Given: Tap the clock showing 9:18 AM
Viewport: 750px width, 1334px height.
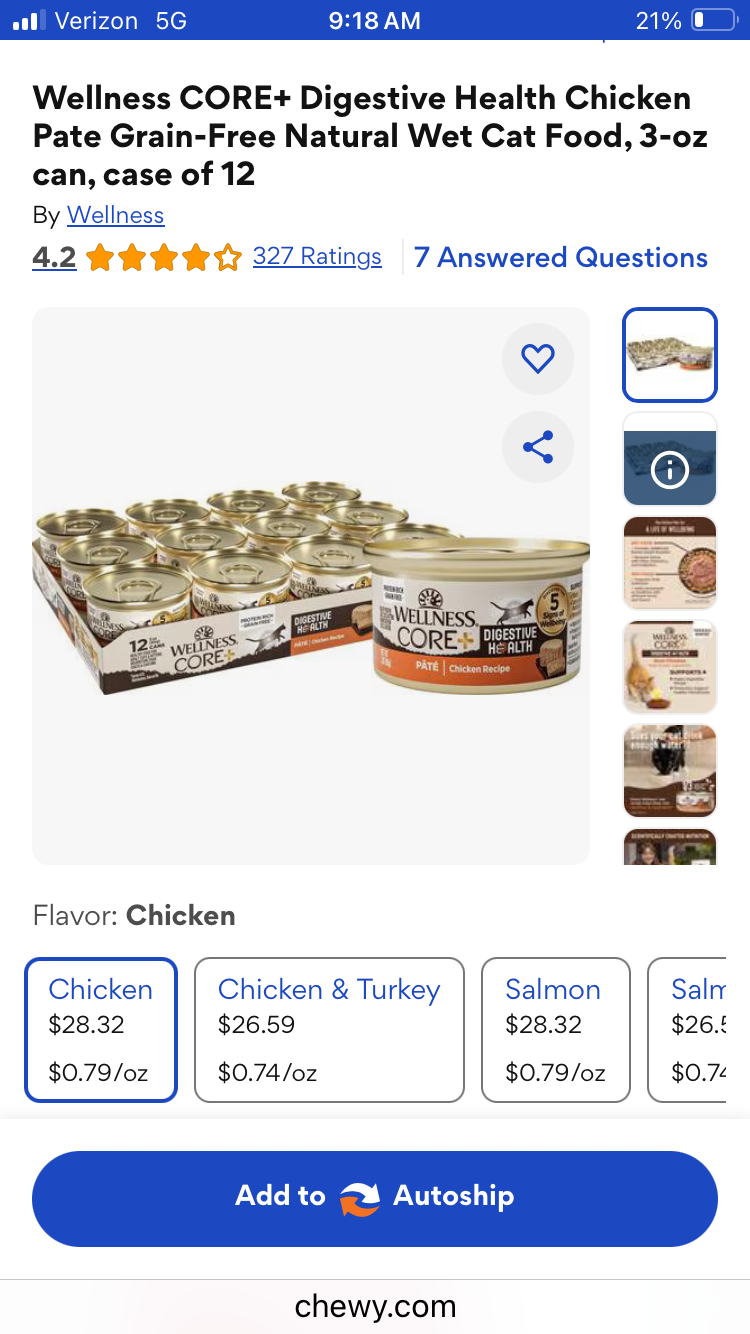Looking at the screenshot, I should (374, 18).
